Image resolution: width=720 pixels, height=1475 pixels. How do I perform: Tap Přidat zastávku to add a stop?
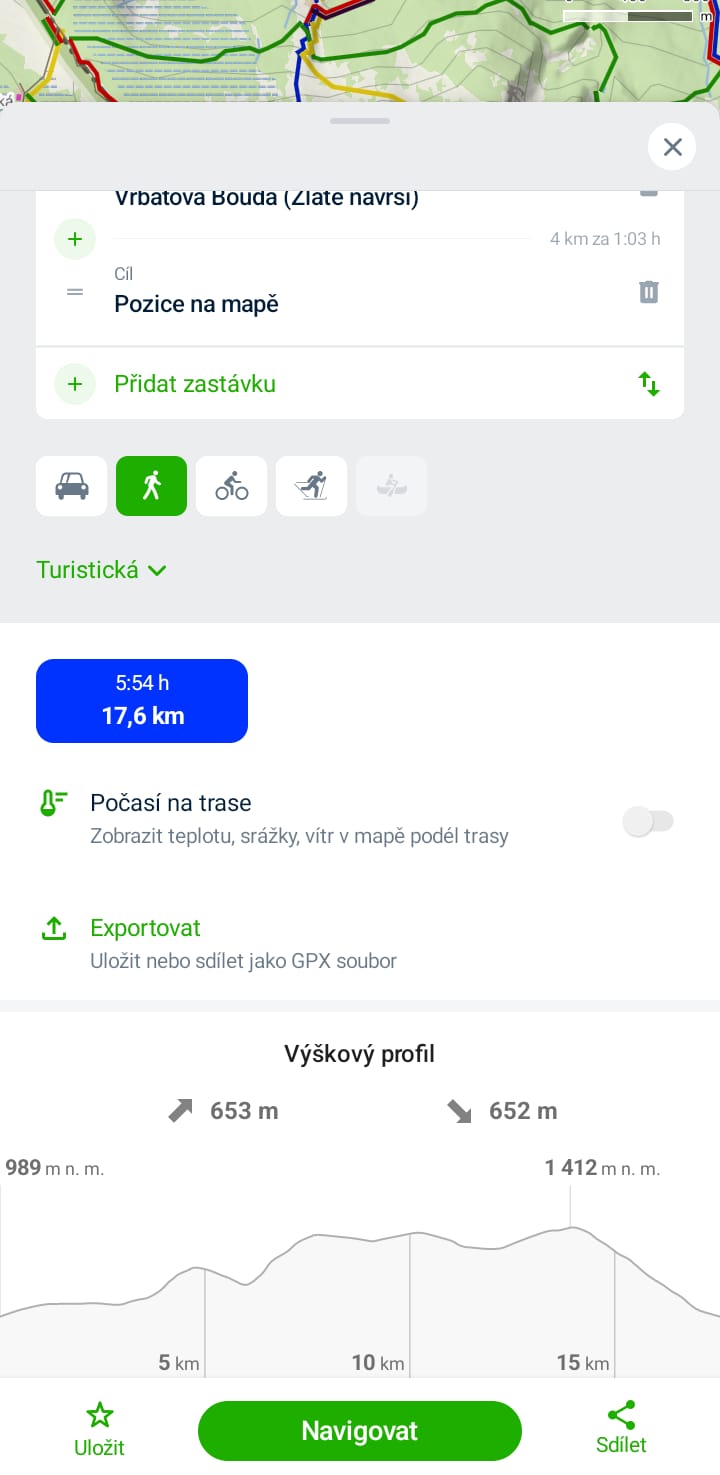point(195,384)
